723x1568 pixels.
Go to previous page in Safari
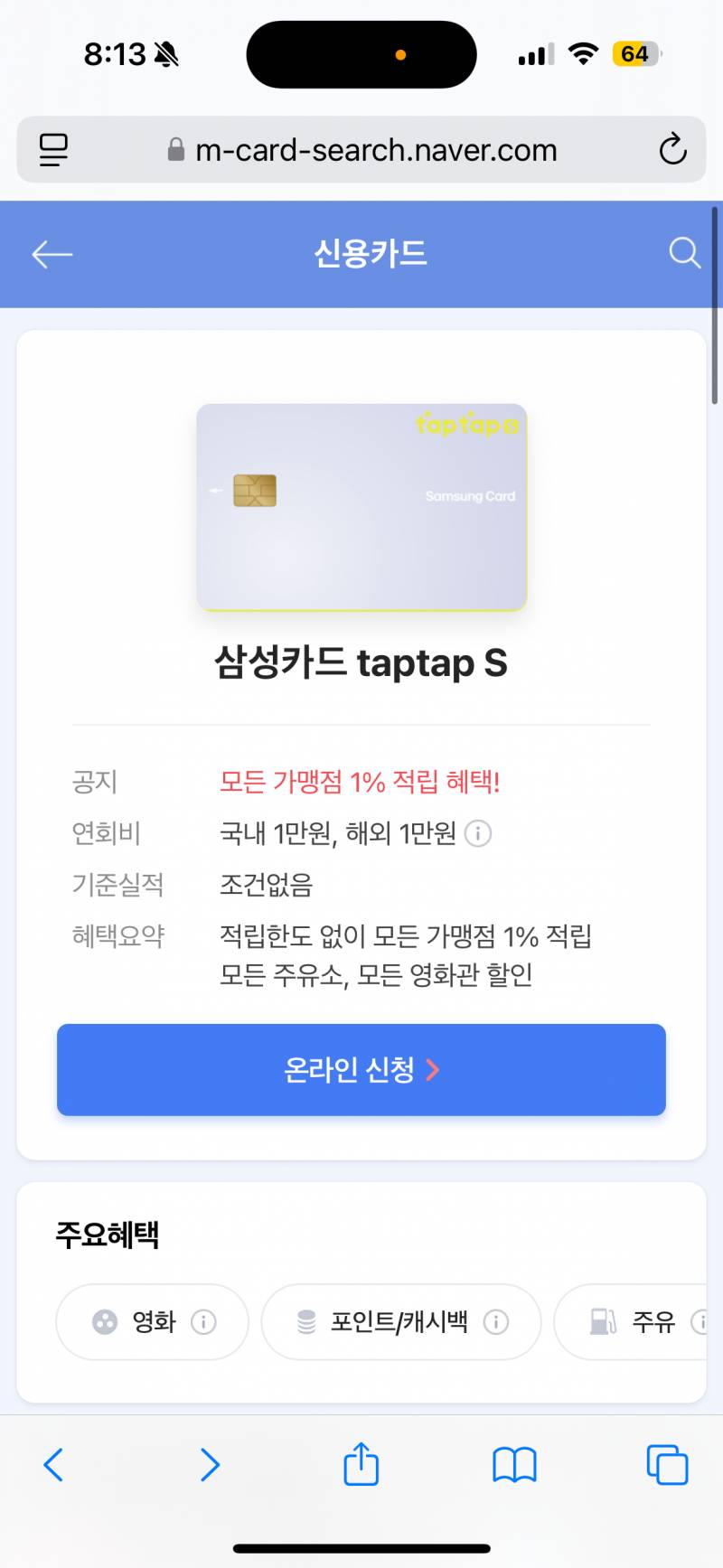pos(54,1464)
